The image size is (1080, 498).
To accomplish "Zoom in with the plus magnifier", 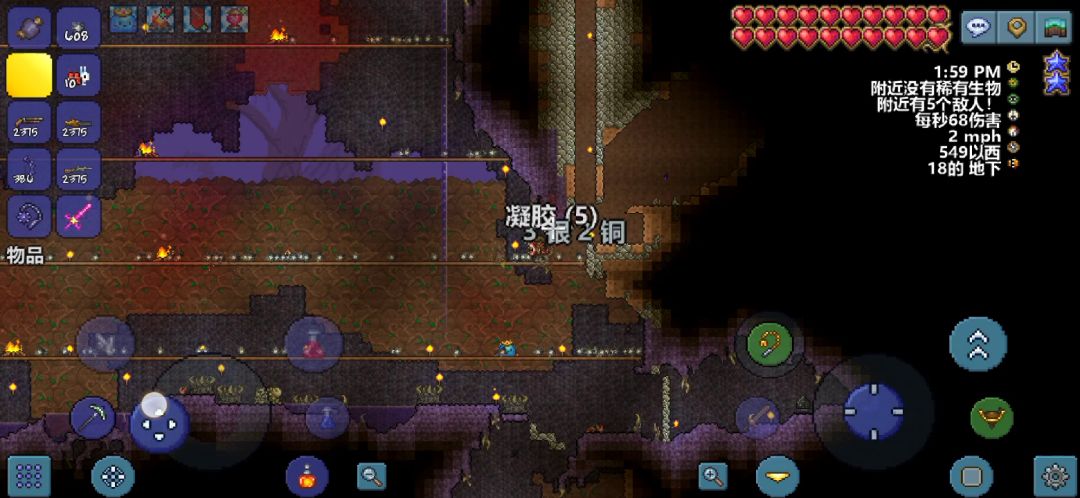I will pos(713,476).
